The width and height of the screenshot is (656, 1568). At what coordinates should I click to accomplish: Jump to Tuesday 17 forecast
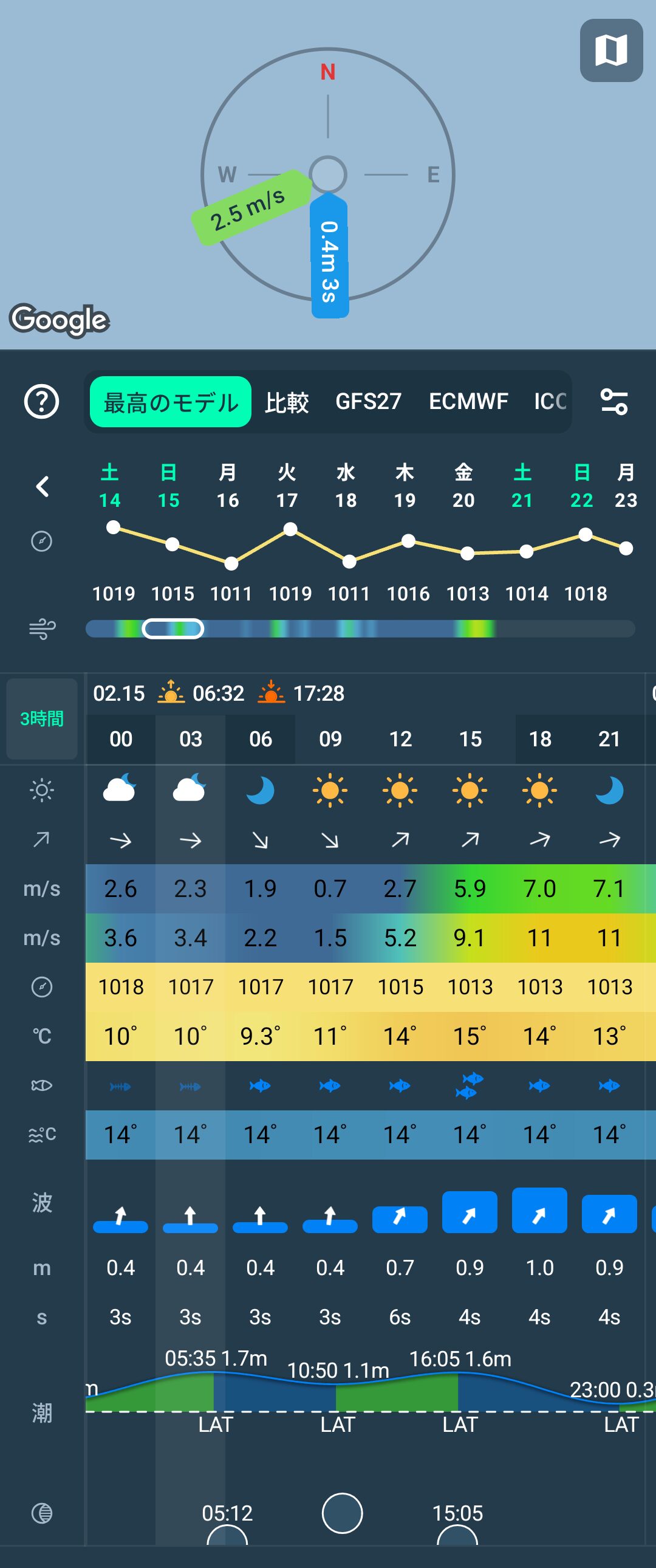click(287, 486)
